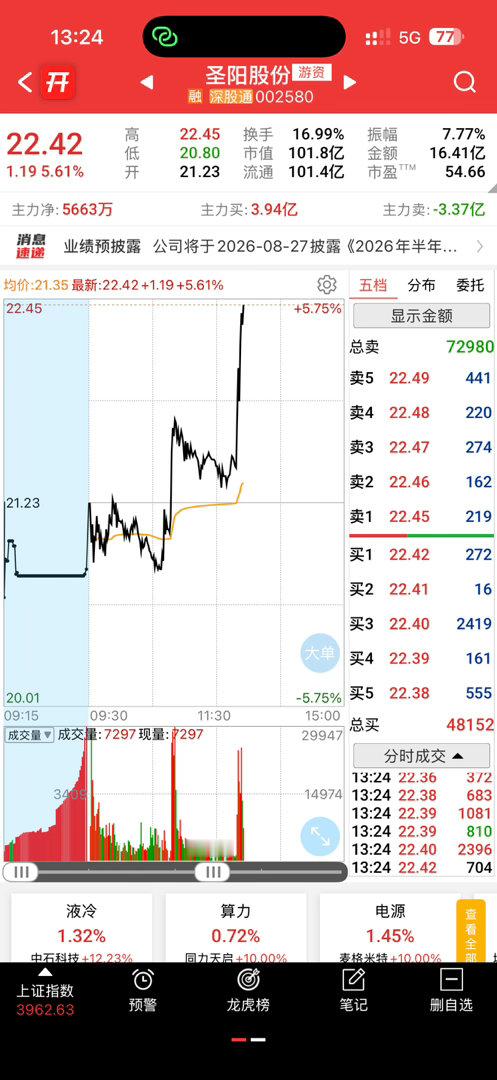Tap 删自选 to remove from watchlist
497x1080 pixels.
click(451, 990)
